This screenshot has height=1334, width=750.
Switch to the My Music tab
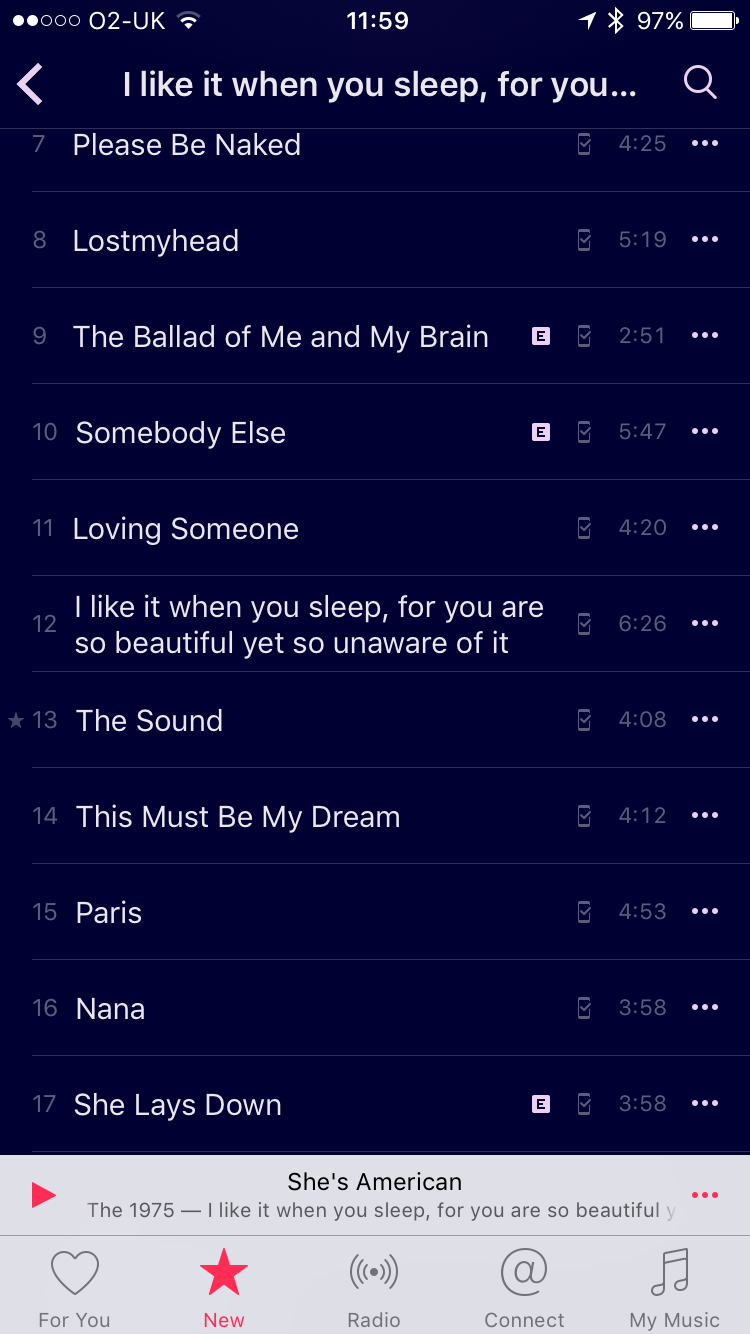click(x=674, y=1288)
